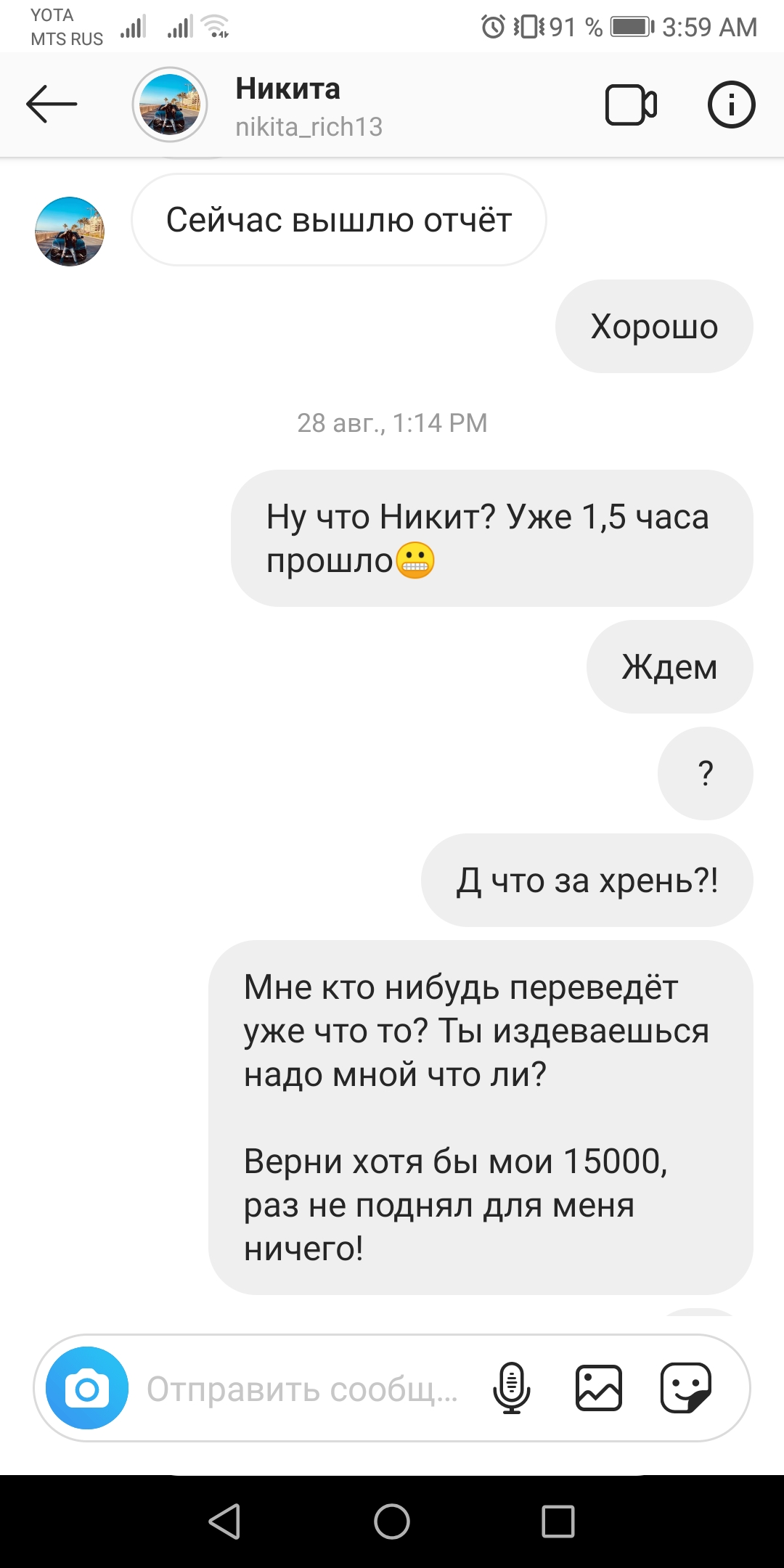Open the blue camera button
Screen dimensions: 784x1568
[87, 1388]
